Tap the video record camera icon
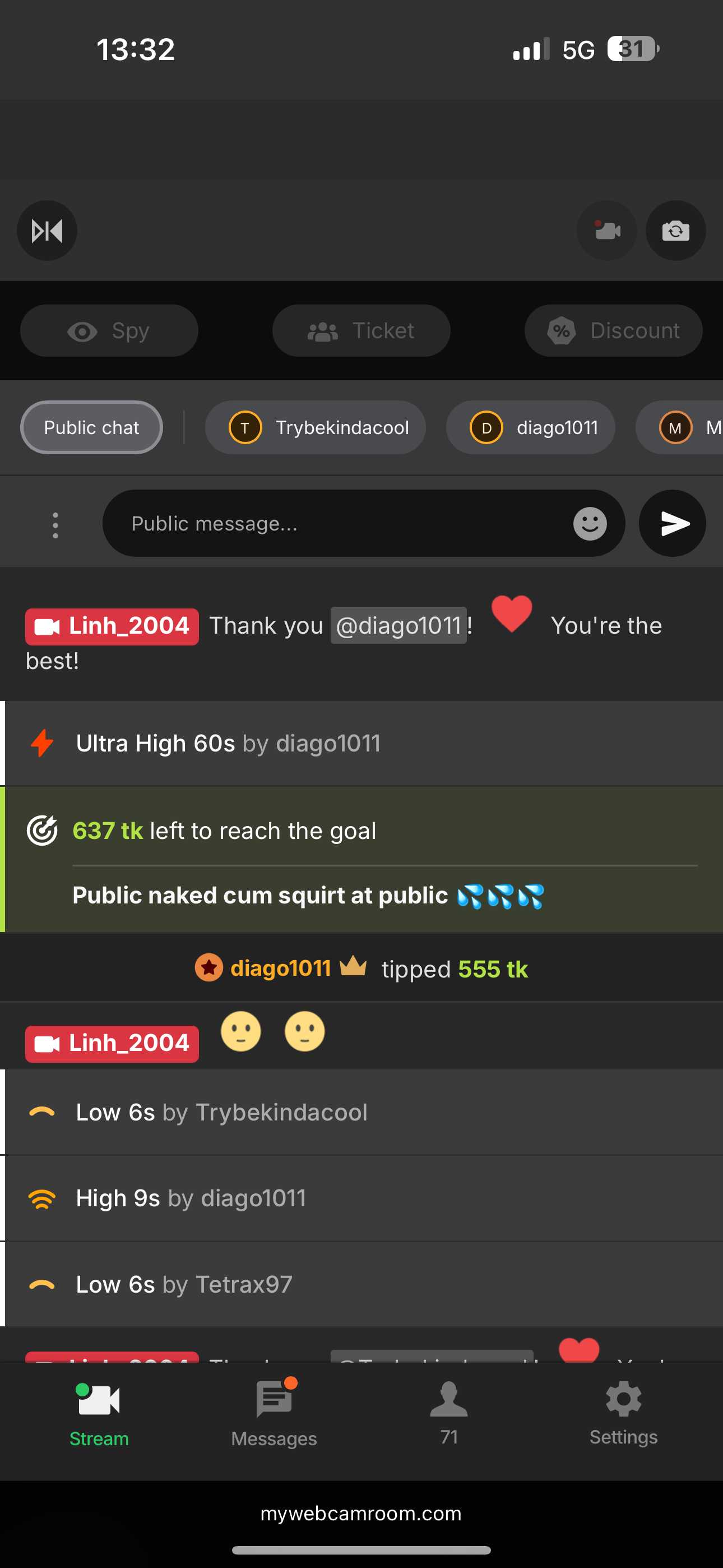 click(x=607, y=230)
